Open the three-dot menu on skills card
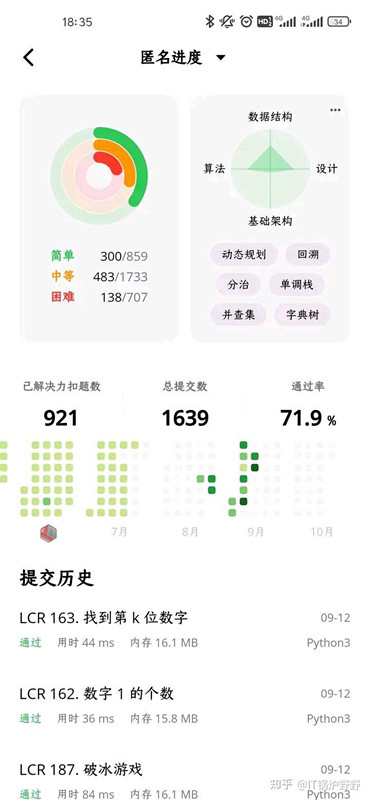This screenshot has height=800, width=369. (335, 110)
